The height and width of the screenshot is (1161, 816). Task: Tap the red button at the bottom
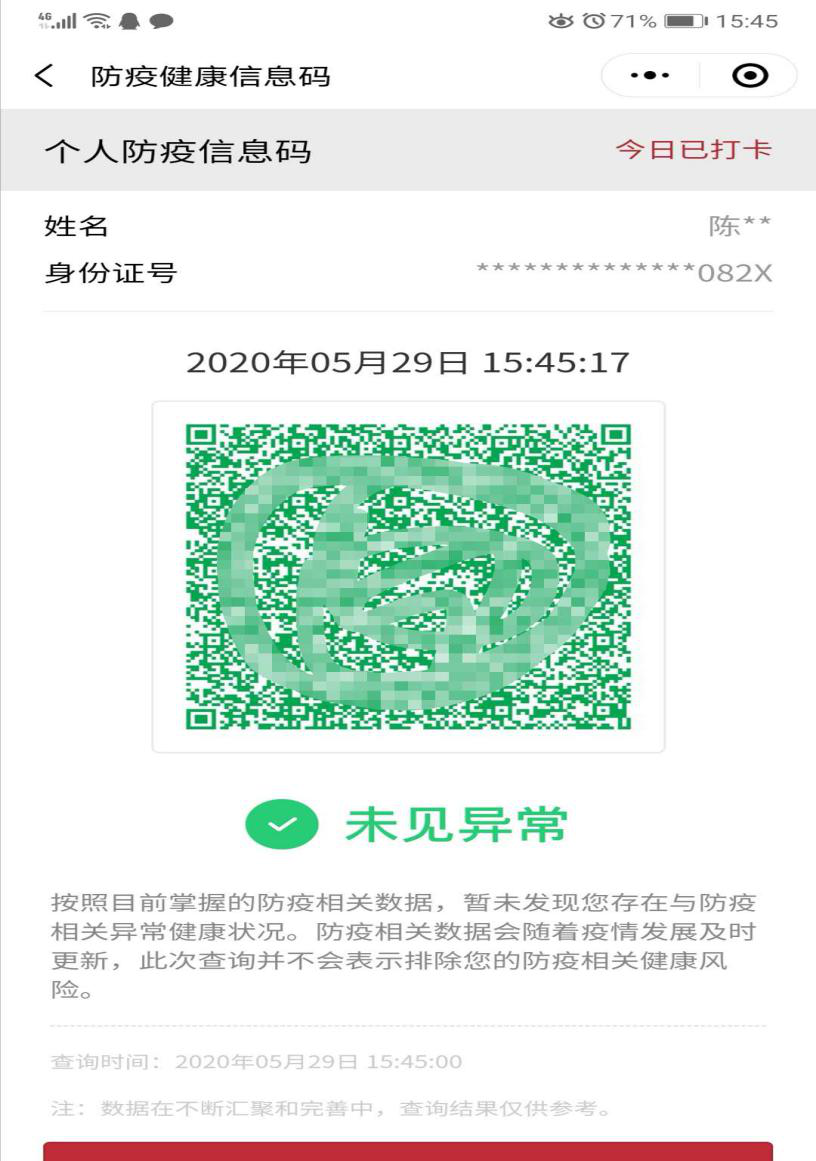[x=408, y=1151]
